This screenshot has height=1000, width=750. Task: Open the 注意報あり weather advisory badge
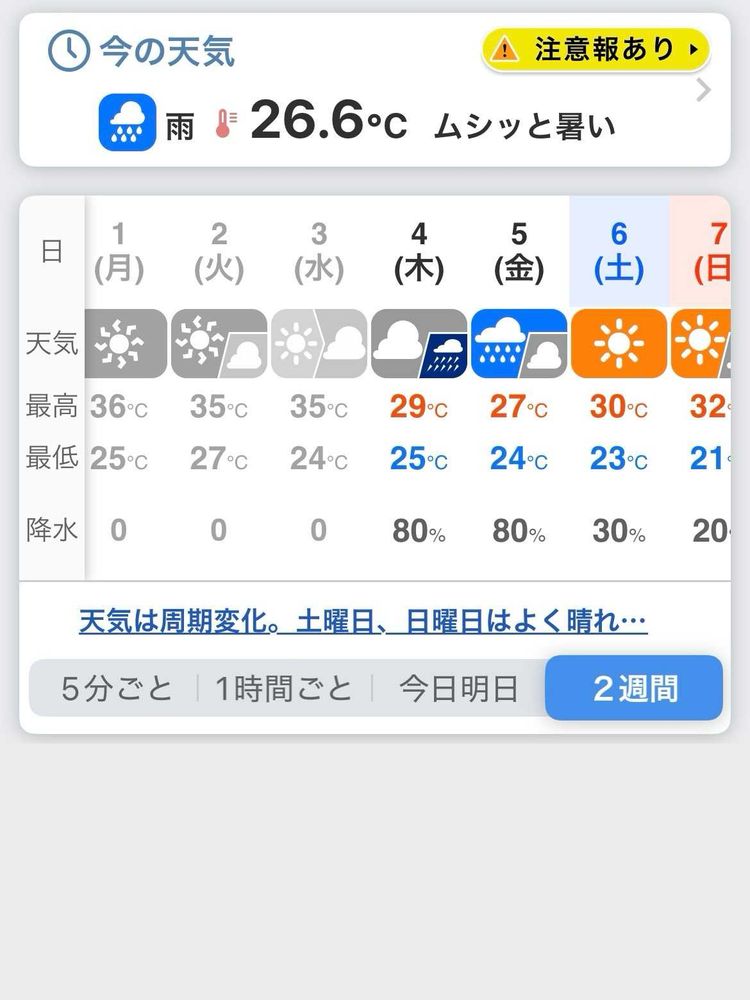coord(596,49)
